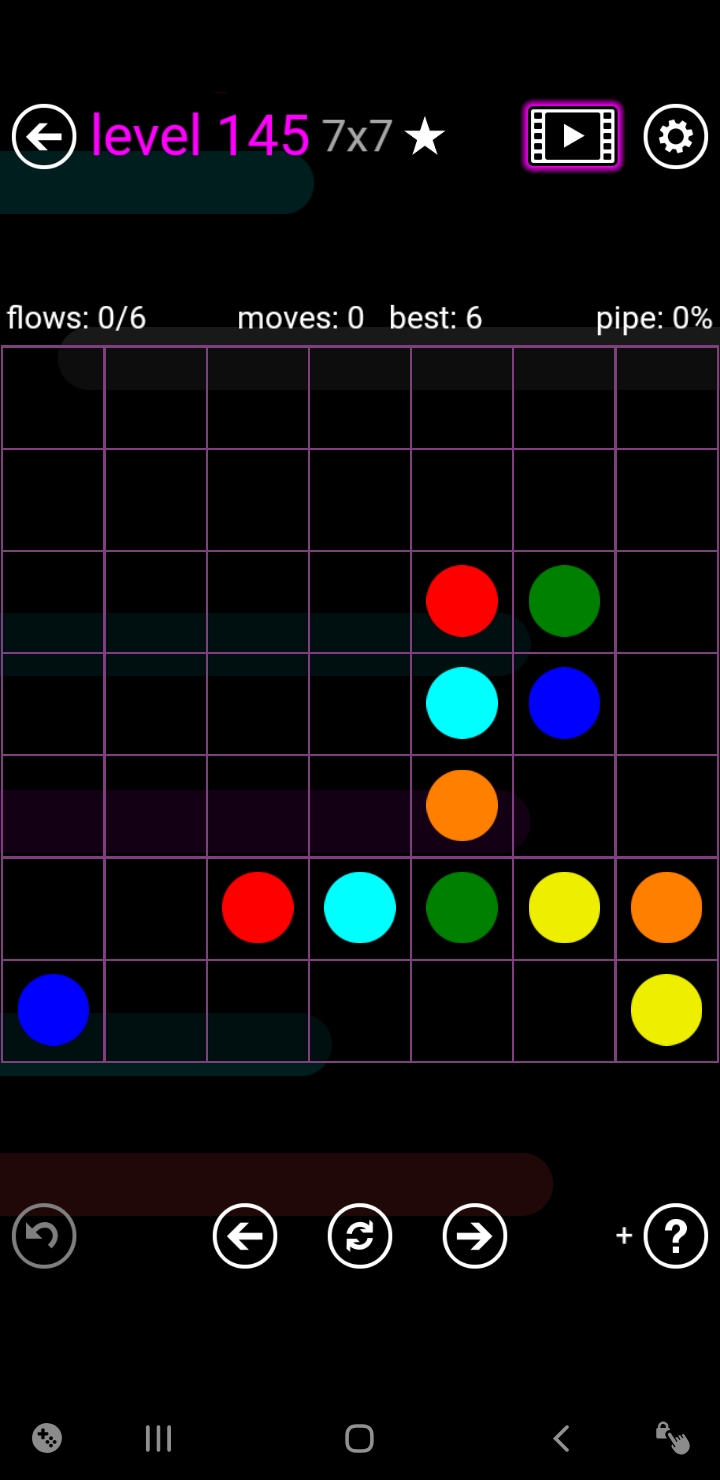The height and width of the screenshot is (1480, 720).
Task: Tap the dark blue dot in the bottom row
Action: (53, 1010)
